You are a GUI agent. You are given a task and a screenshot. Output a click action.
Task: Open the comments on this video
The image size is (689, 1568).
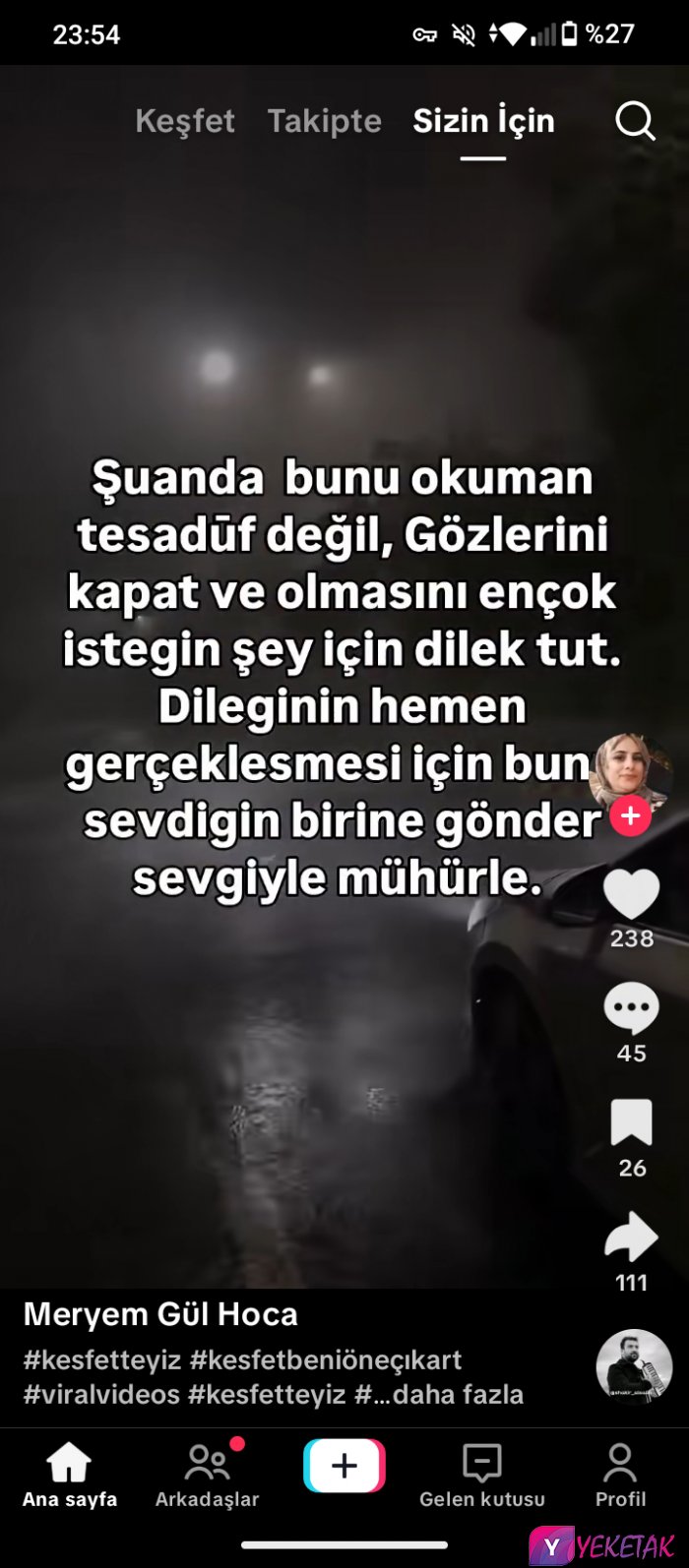[x=631, y=1009]
